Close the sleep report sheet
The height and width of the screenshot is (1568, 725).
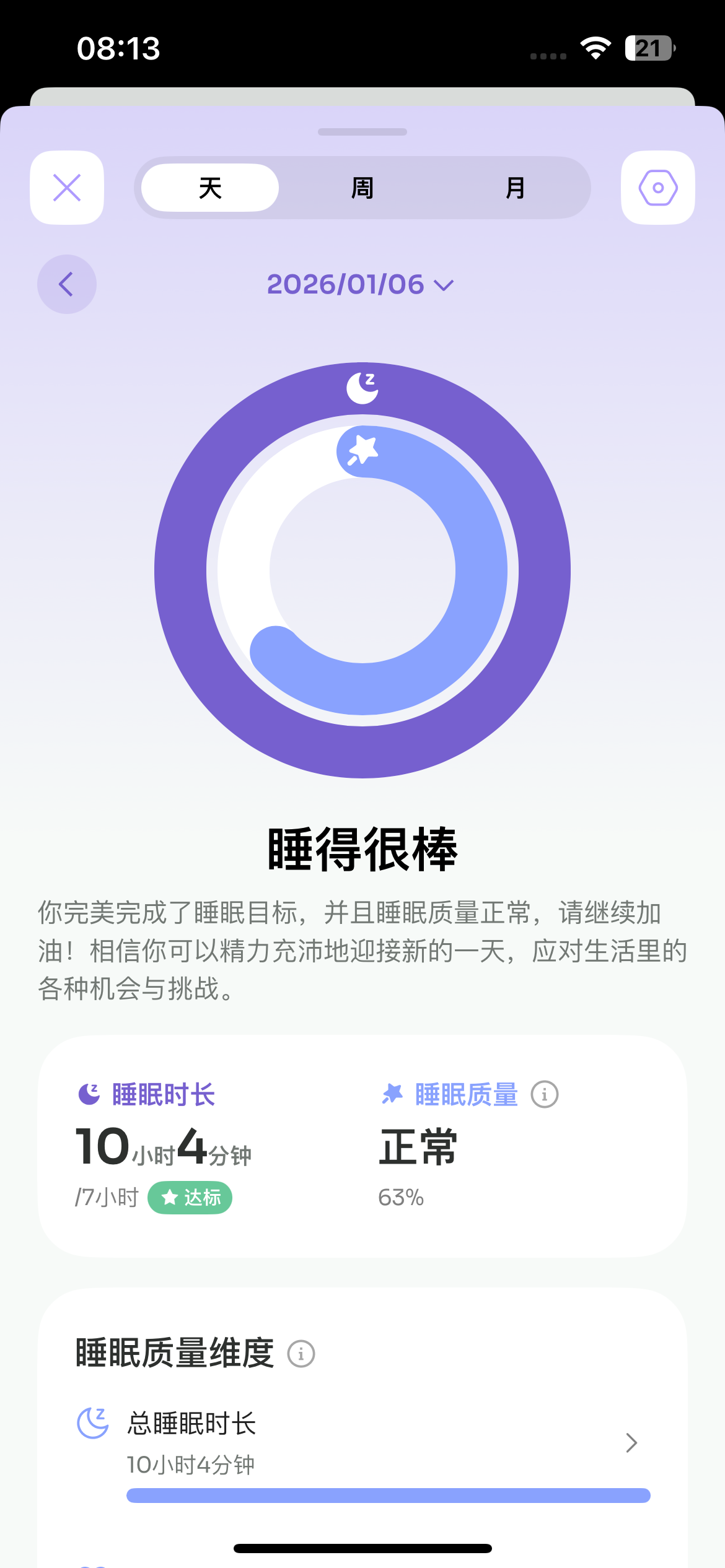(67, 188)
